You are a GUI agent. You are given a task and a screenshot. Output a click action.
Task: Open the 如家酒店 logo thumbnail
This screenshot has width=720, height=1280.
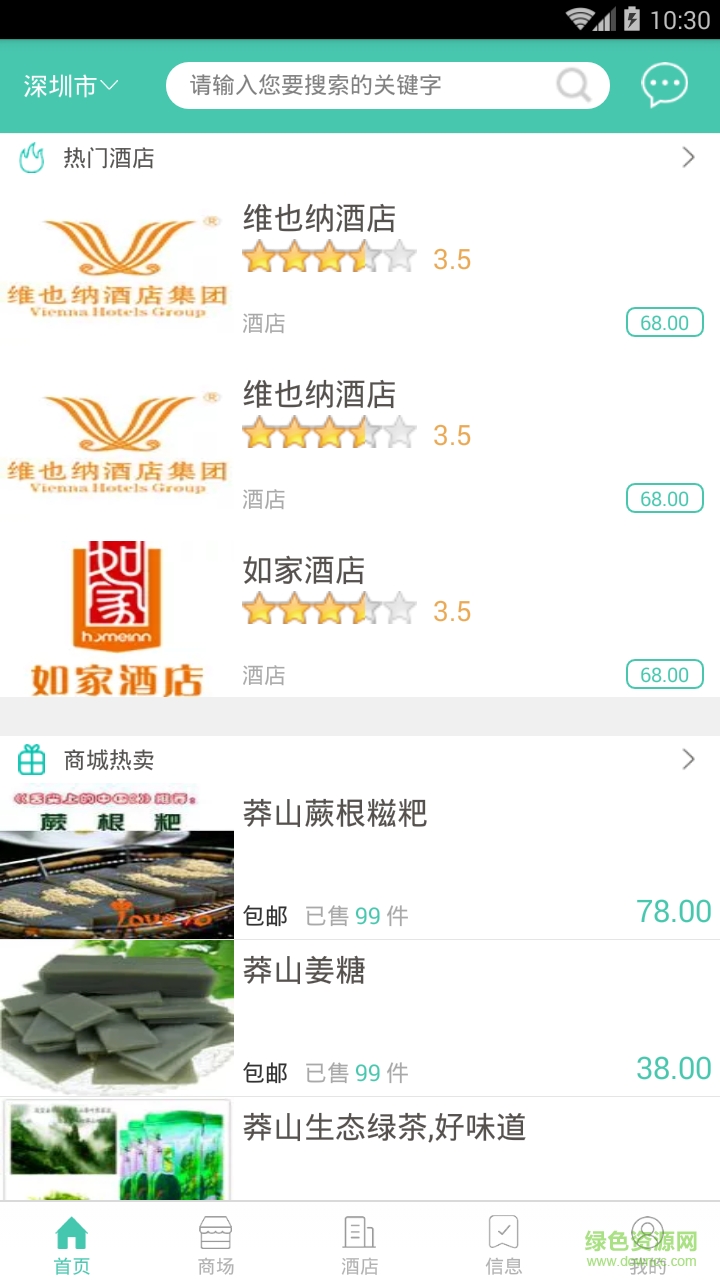[117, 616]
